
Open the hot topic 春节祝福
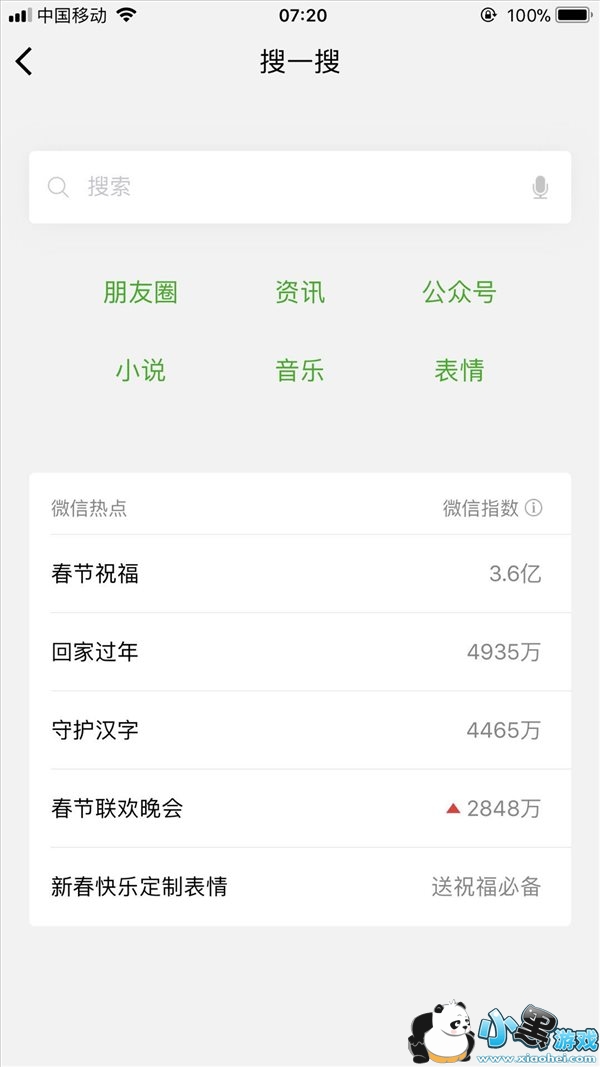coord(300,574)
